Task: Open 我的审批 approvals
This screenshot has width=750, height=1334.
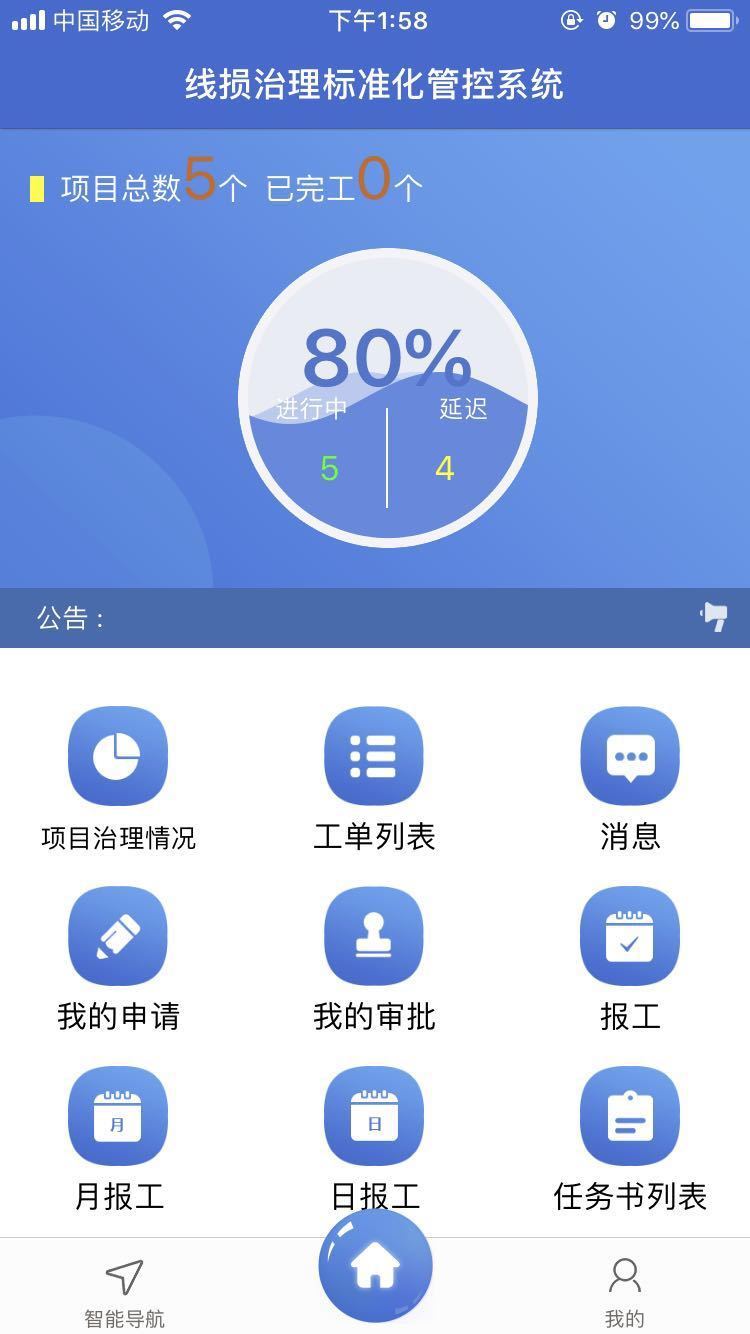Action: tap(374, 936)
